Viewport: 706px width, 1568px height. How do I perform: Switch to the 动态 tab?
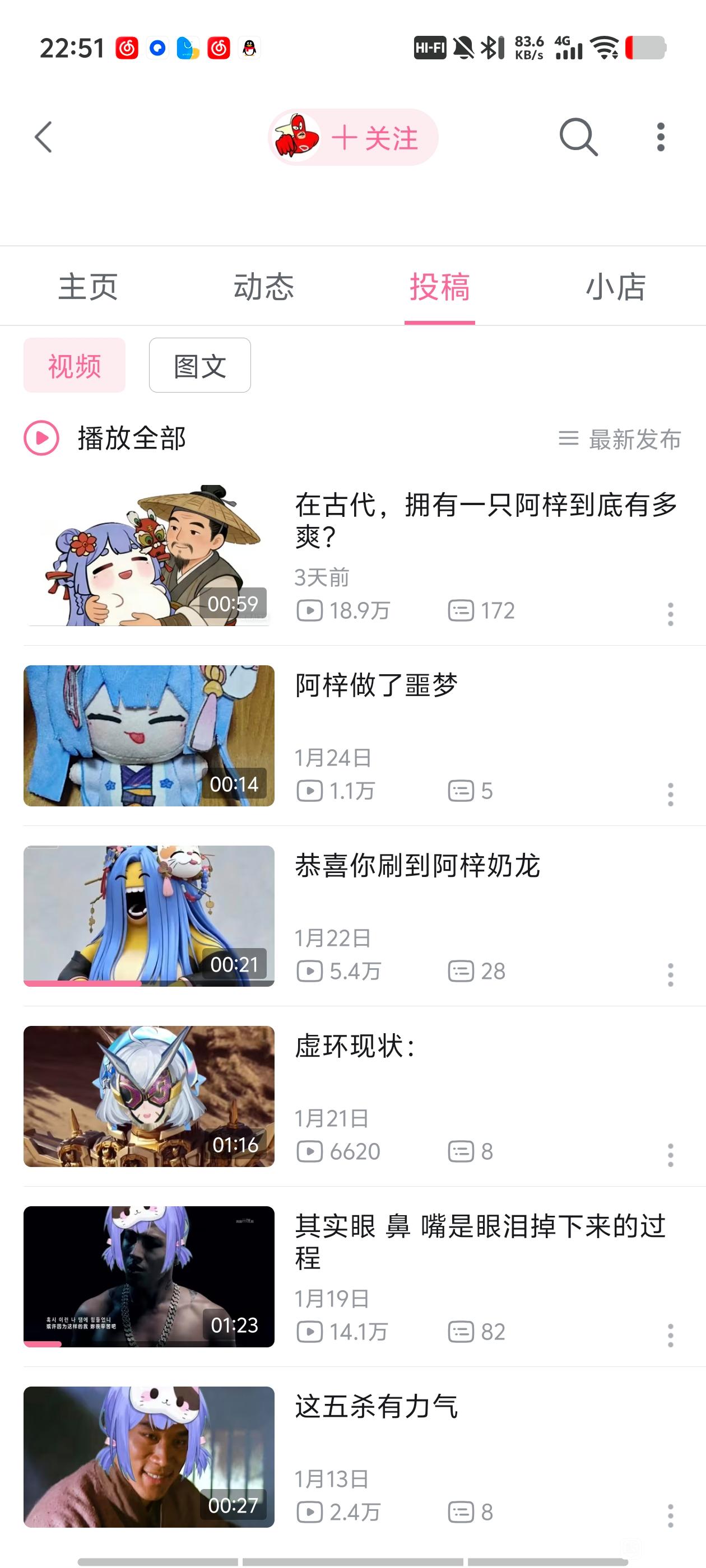264,287
